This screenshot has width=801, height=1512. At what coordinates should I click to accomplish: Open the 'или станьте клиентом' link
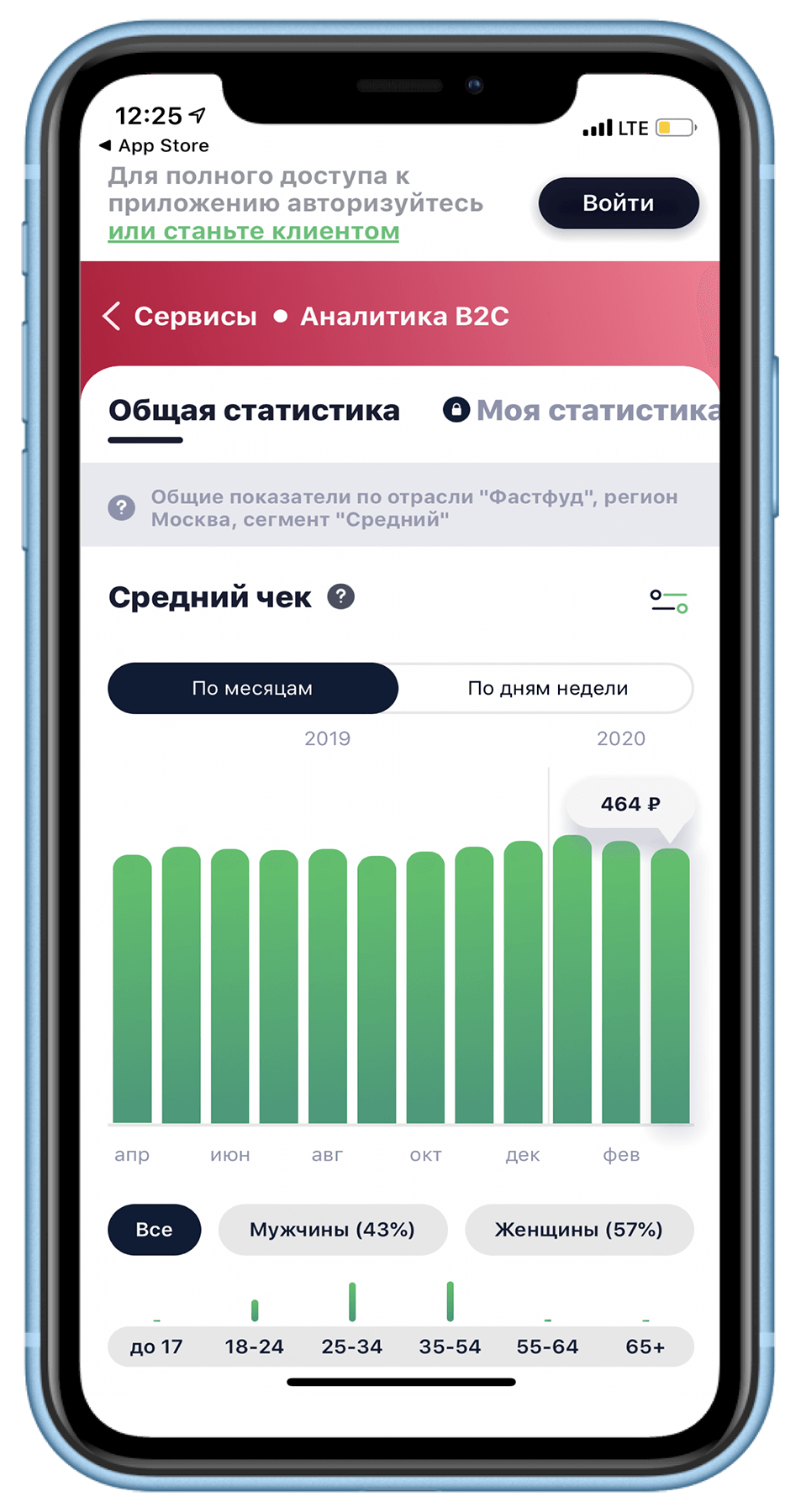(x=253, y=232)
